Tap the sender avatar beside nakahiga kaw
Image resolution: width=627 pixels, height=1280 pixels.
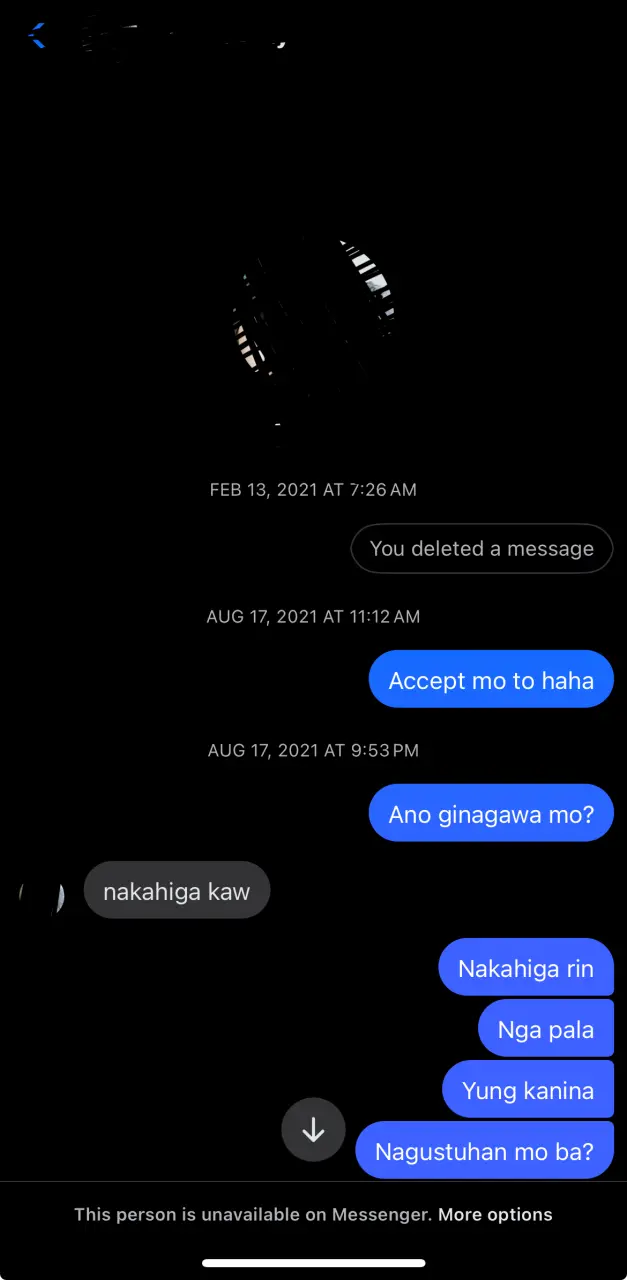[42, 892]
